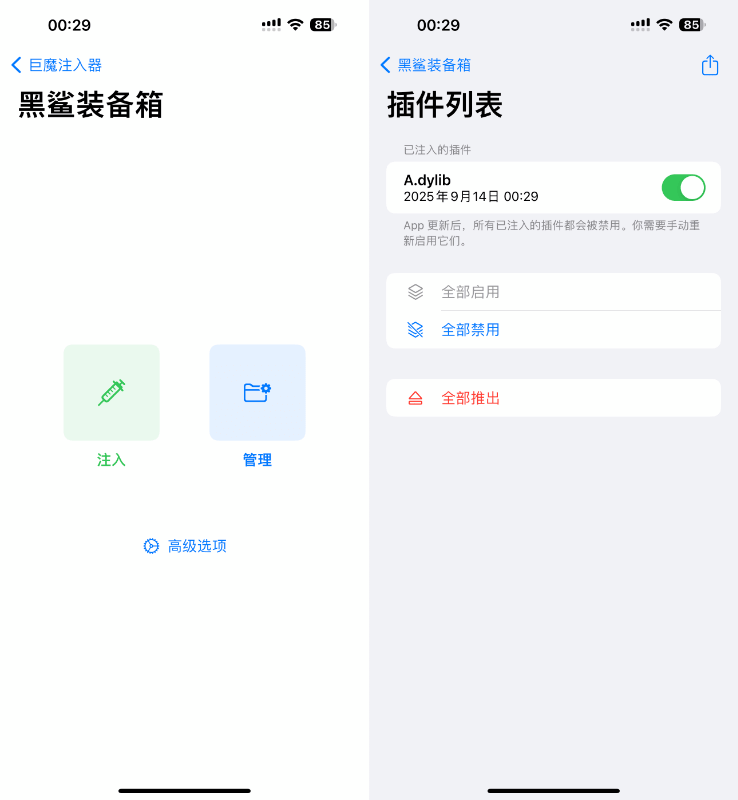Tap the A.dylib plugin row
Image resolution: width=738 pixels, height=800 pixels.
(520, 187)
